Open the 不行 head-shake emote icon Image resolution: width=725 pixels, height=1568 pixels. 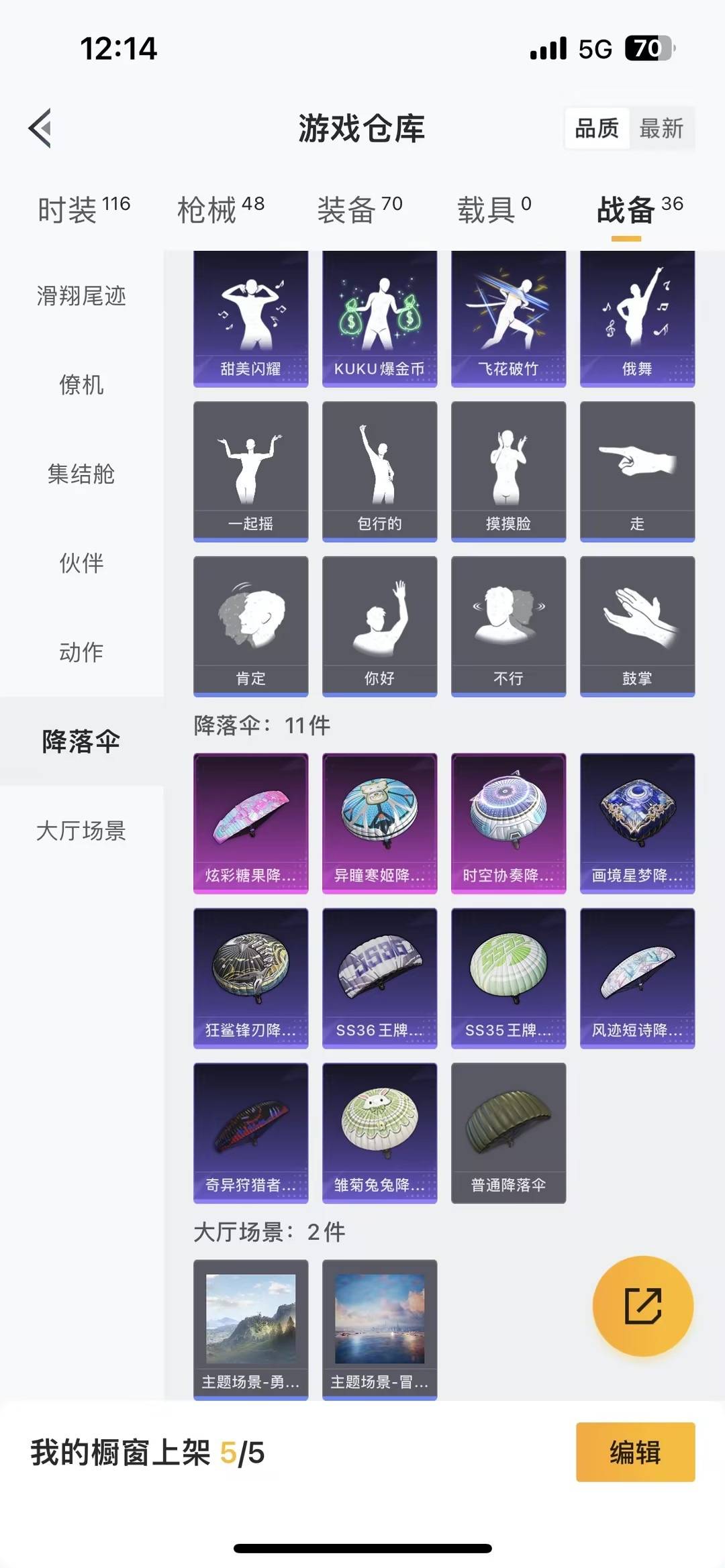pos(508,624)
